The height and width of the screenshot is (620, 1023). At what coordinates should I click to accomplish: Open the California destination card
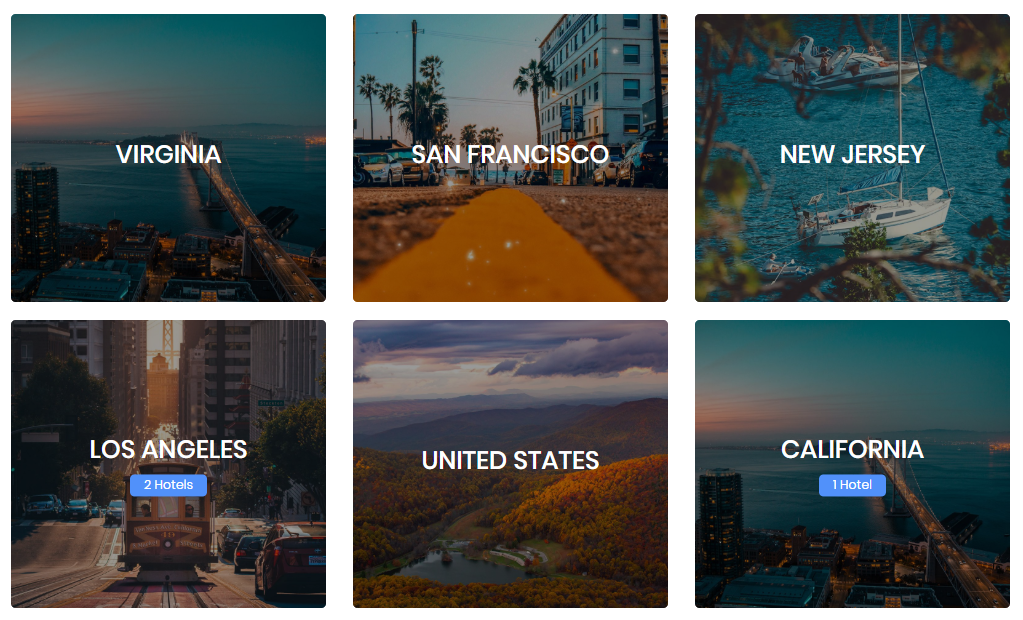click(x=852, y=449)
